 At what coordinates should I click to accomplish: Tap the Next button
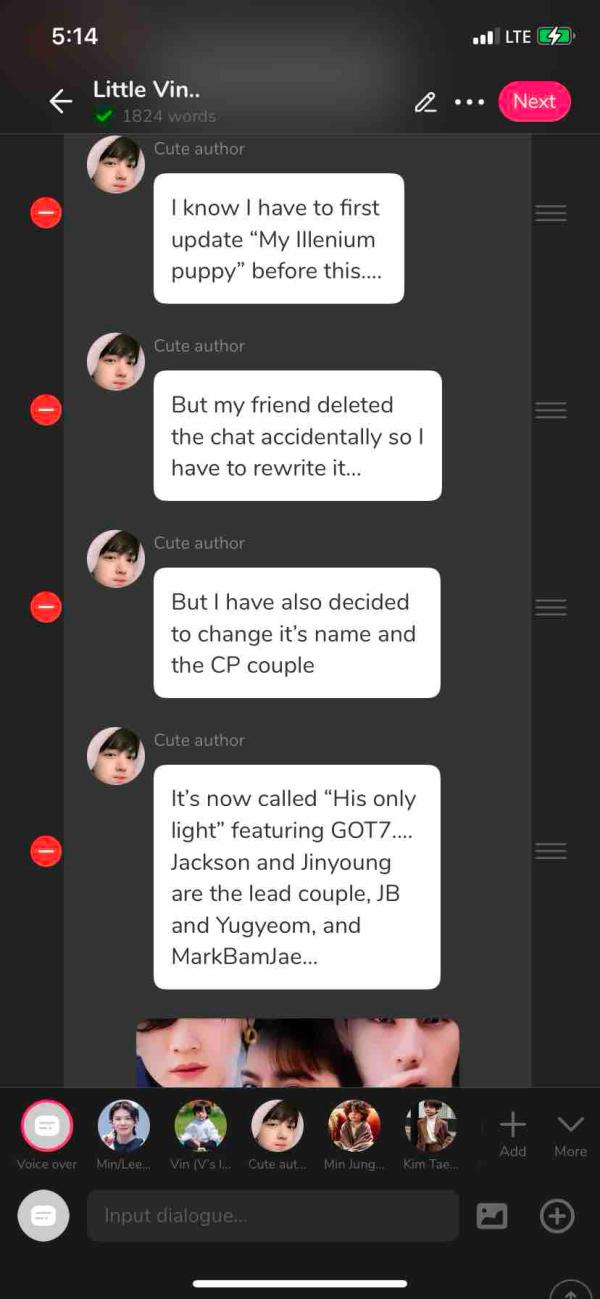pyautogui.click(x=534, y=102)
